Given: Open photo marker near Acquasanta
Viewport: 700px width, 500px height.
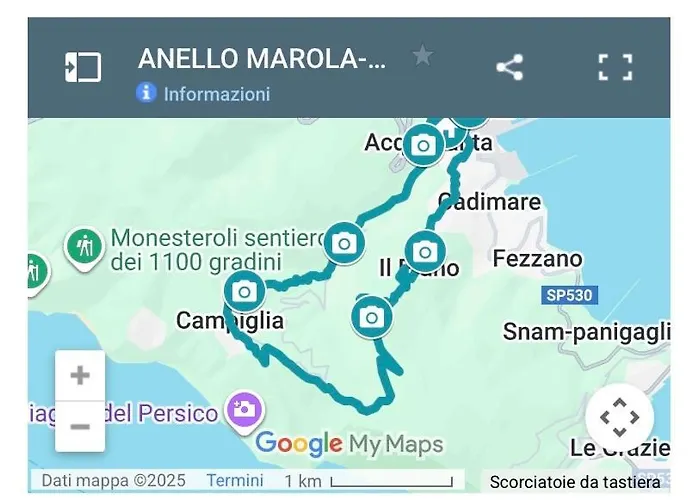Looking at the screenshot, I should [423, 145].
